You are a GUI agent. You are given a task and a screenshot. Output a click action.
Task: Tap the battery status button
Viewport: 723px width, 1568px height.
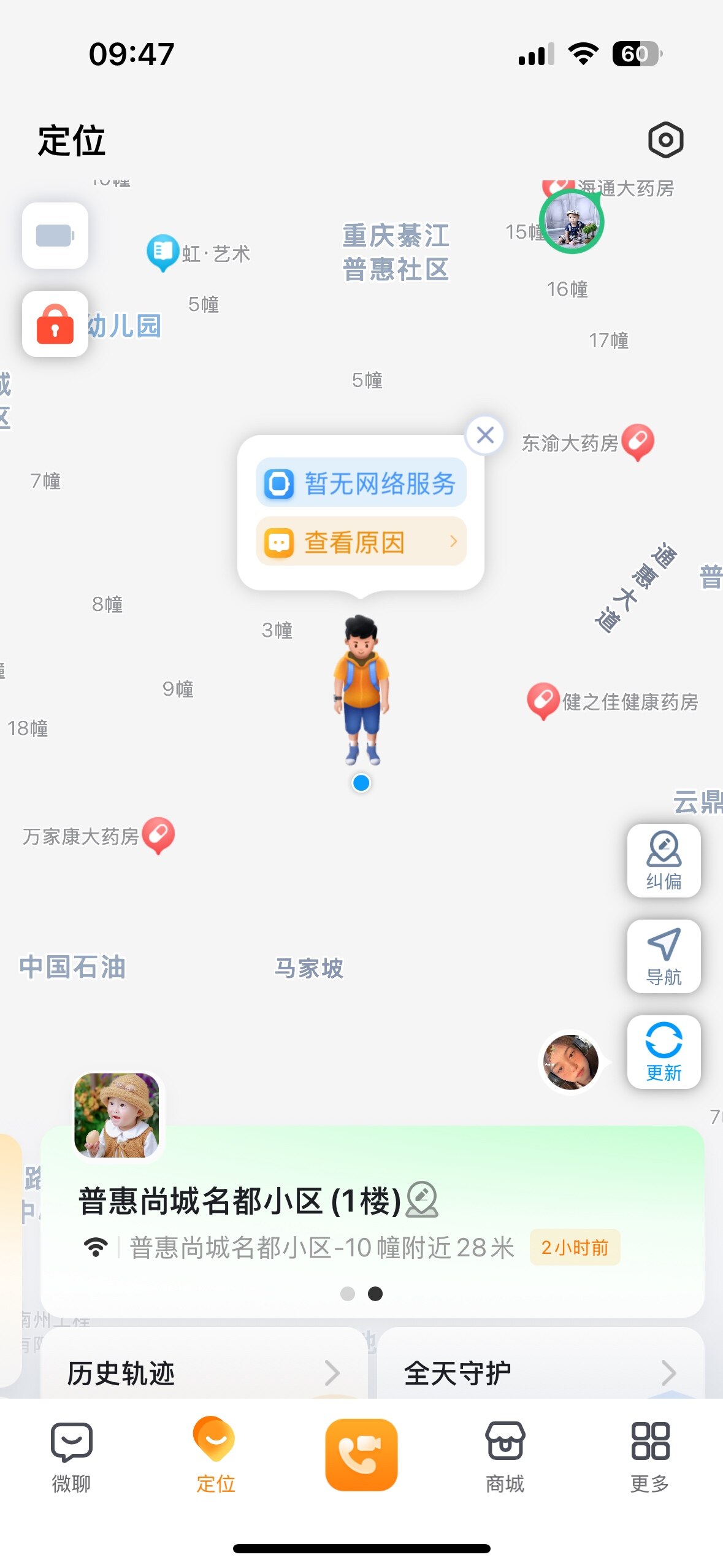click(55, 236)
